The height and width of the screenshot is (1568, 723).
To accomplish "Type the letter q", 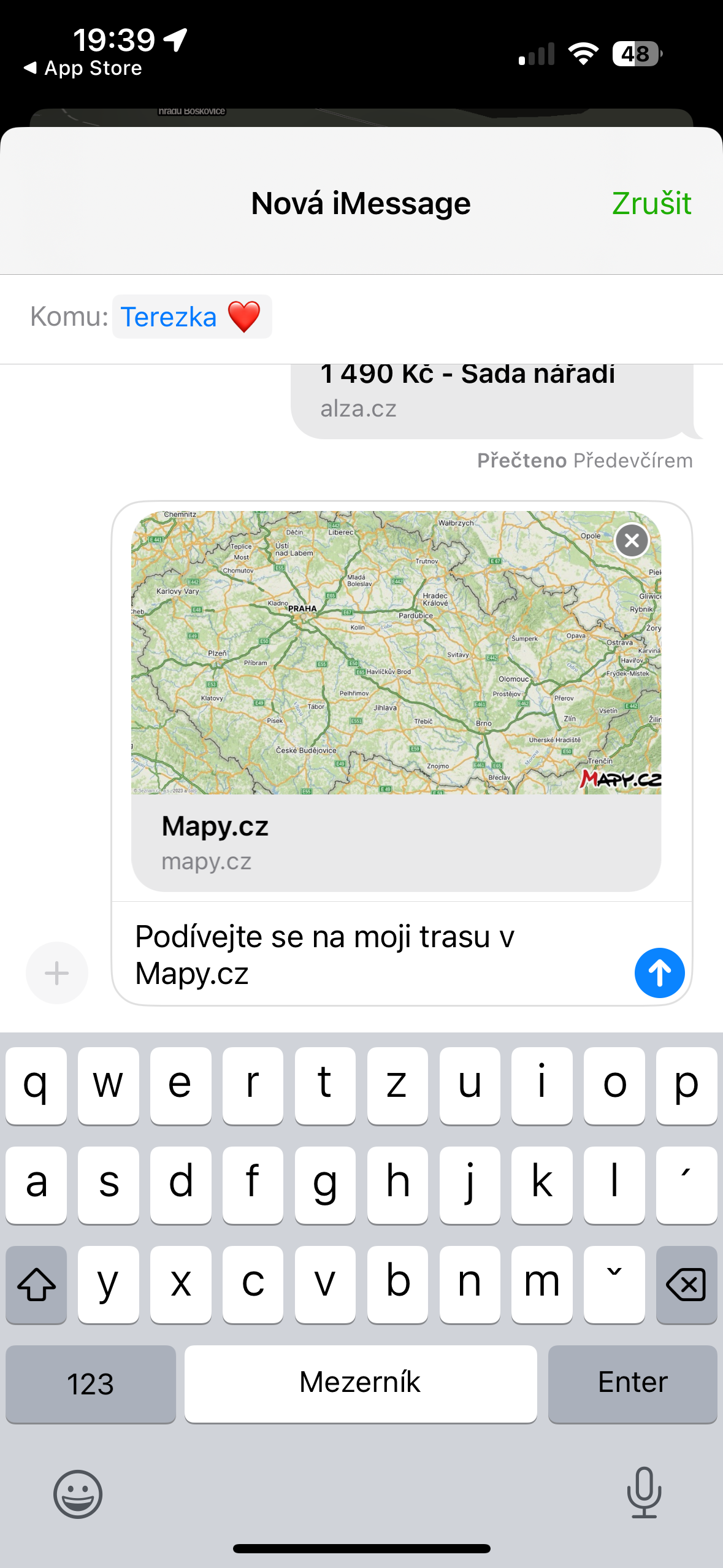I will 36,1083.
